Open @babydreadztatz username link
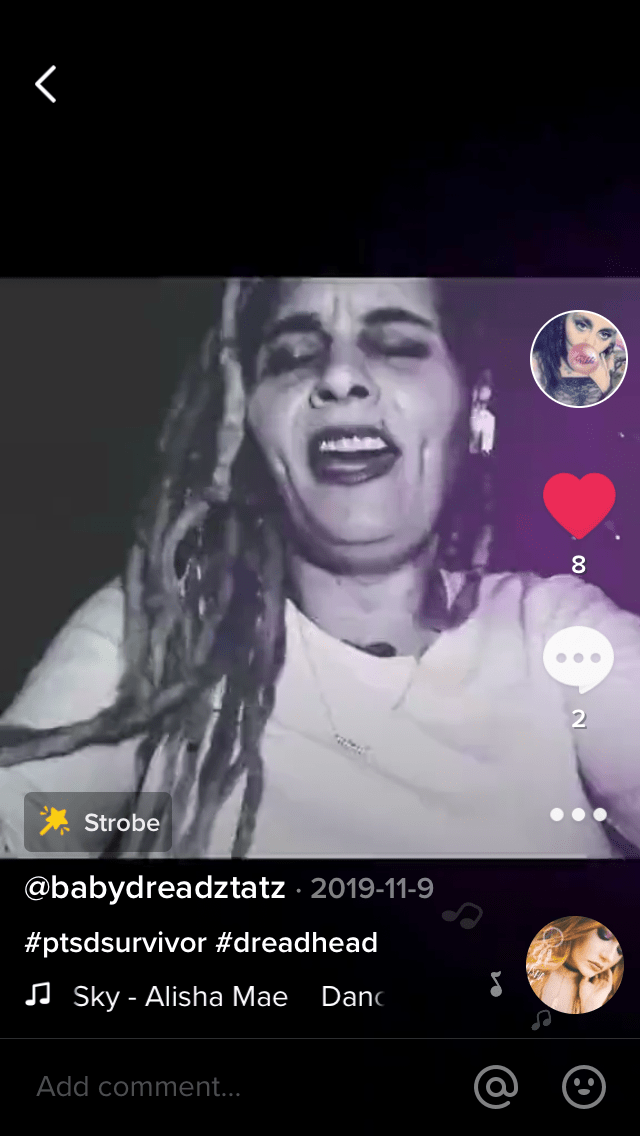640x1136 pixels. pyautogui.click(x=155, y=888)
